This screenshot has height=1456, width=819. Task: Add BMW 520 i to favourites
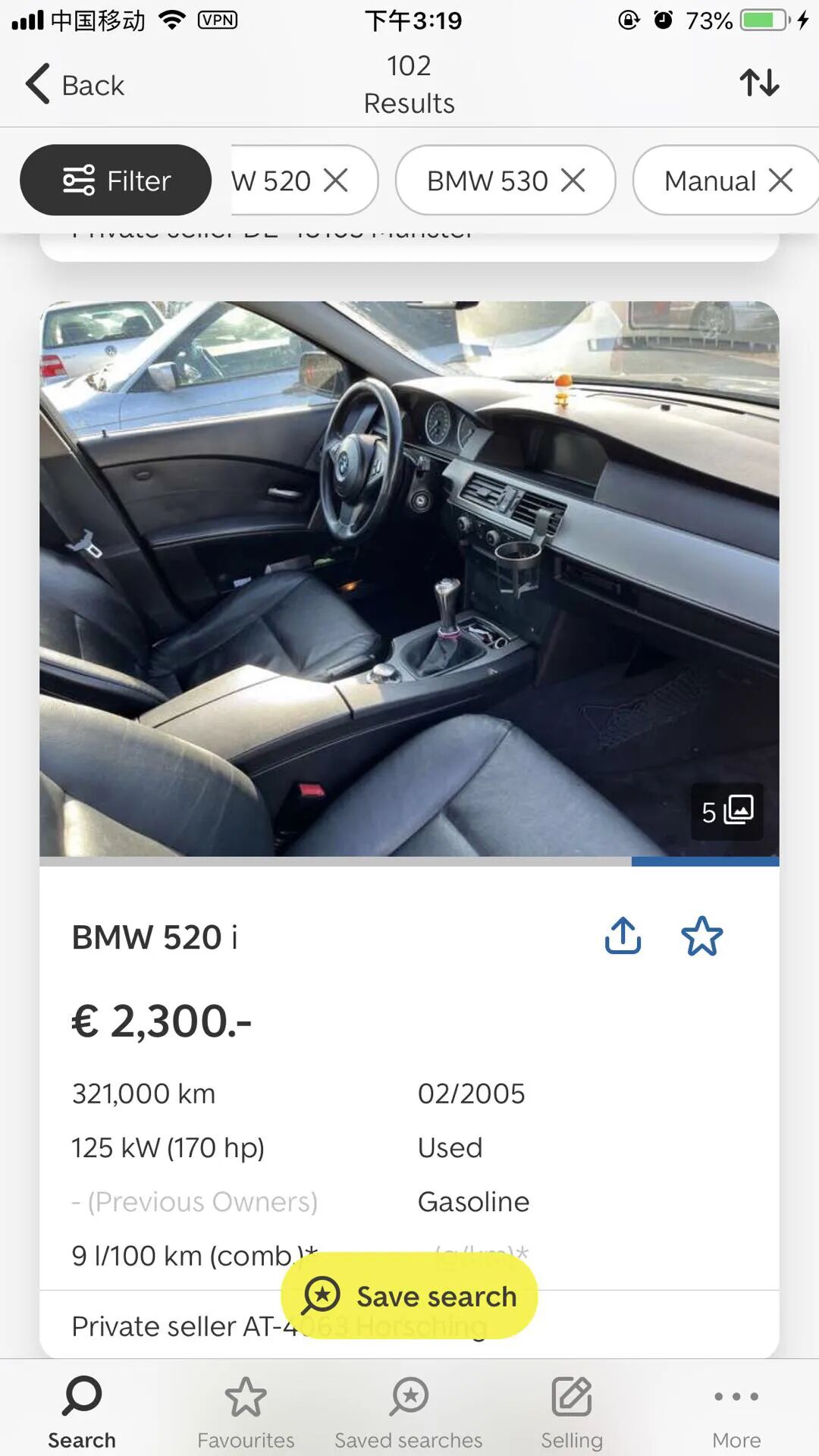click(x=701, y=936)
